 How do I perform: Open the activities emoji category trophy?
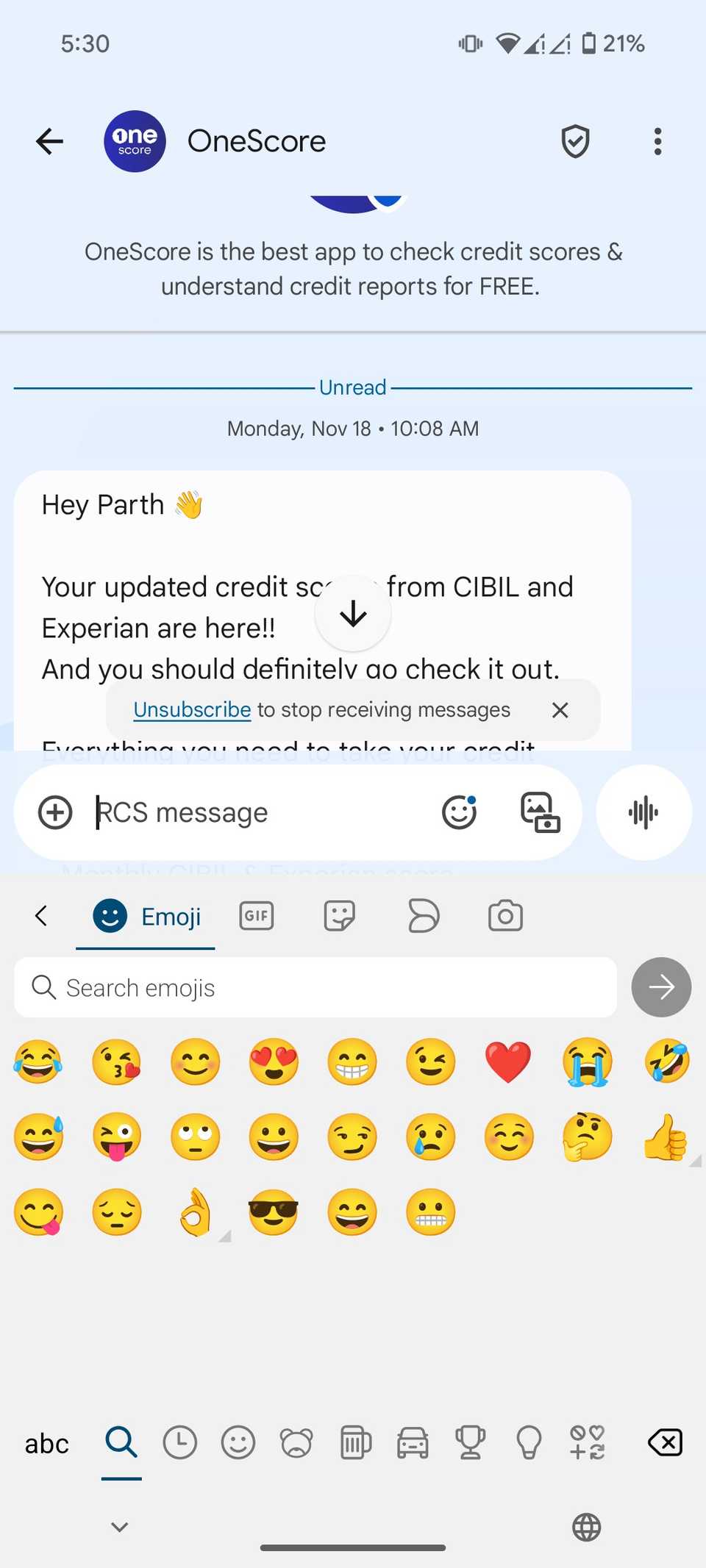coord(470,1442)
